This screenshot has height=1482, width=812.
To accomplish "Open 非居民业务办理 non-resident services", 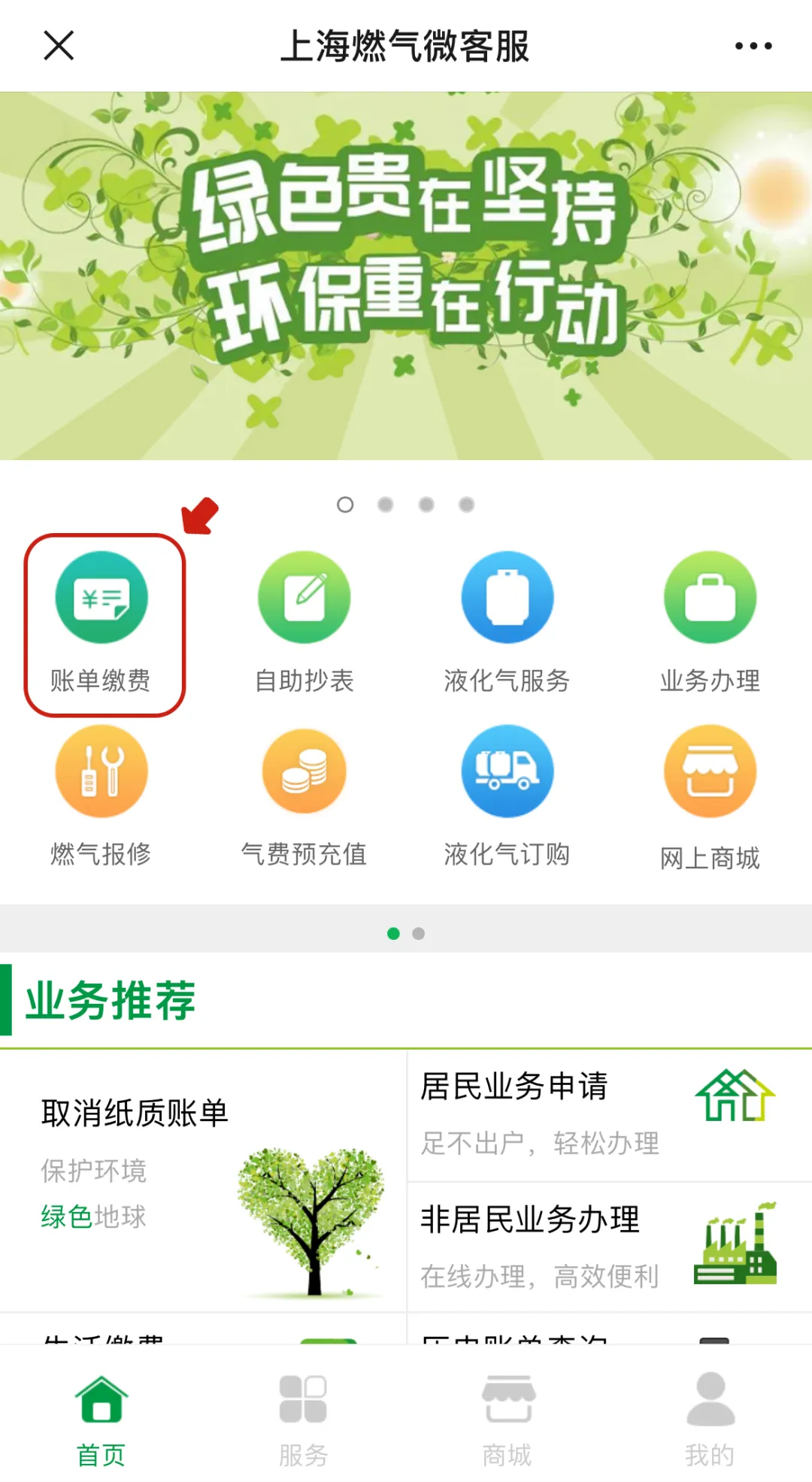I will point(609,1247).
